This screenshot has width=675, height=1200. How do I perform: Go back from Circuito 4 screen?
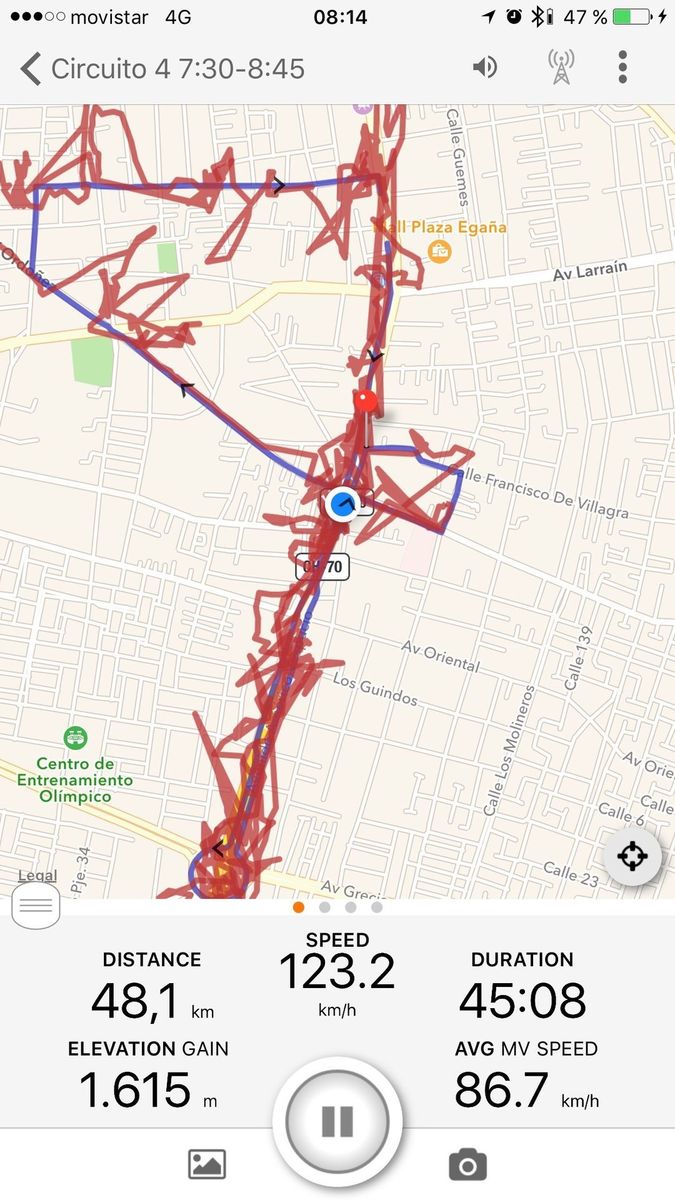click(x=30, y=69)
